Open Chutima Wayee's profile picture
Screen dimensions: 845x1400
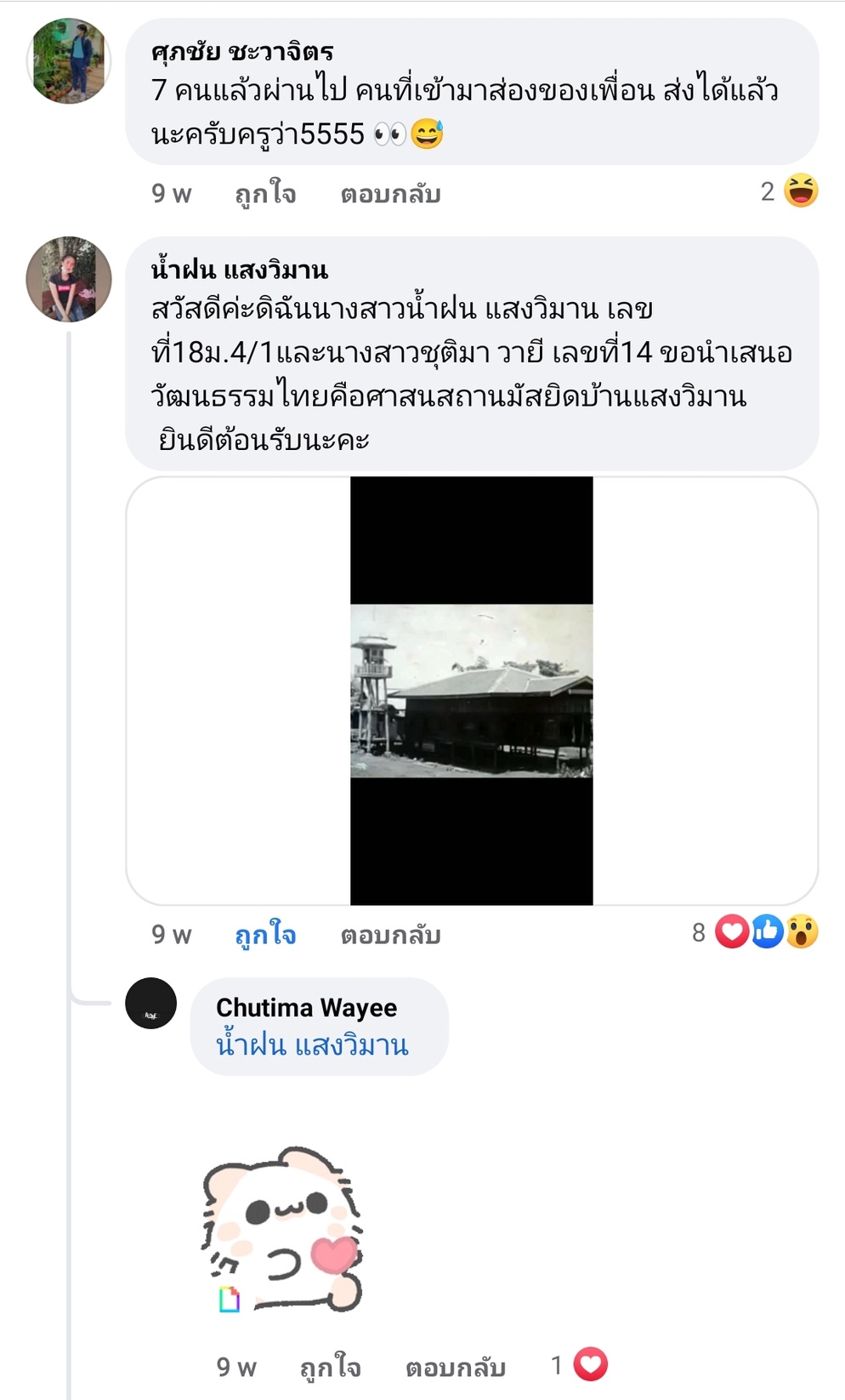[x=151, y=1004]
